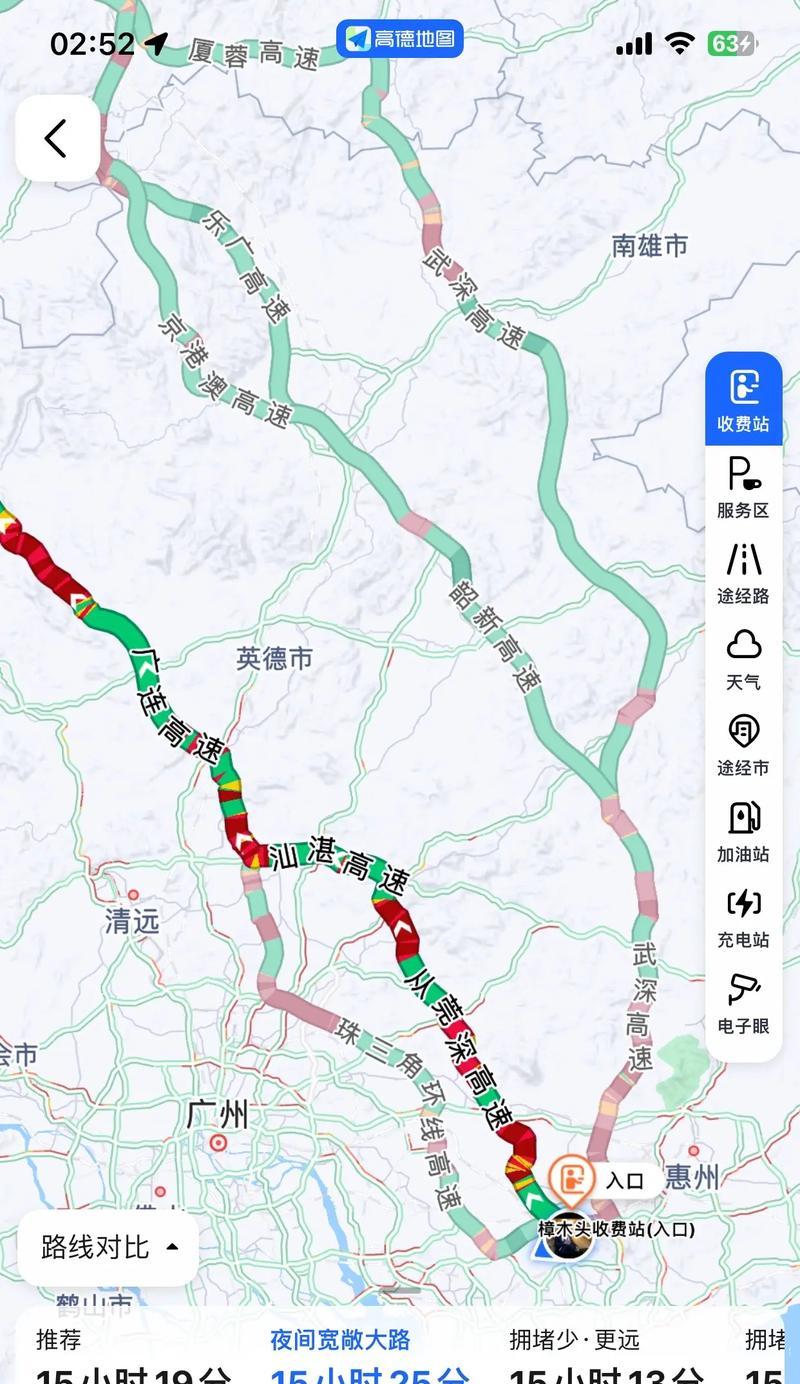This screenshot has height=1384, width=800.
Task: Go back using the arrow button
Action: pyautogui.click(x=57, y=139)
